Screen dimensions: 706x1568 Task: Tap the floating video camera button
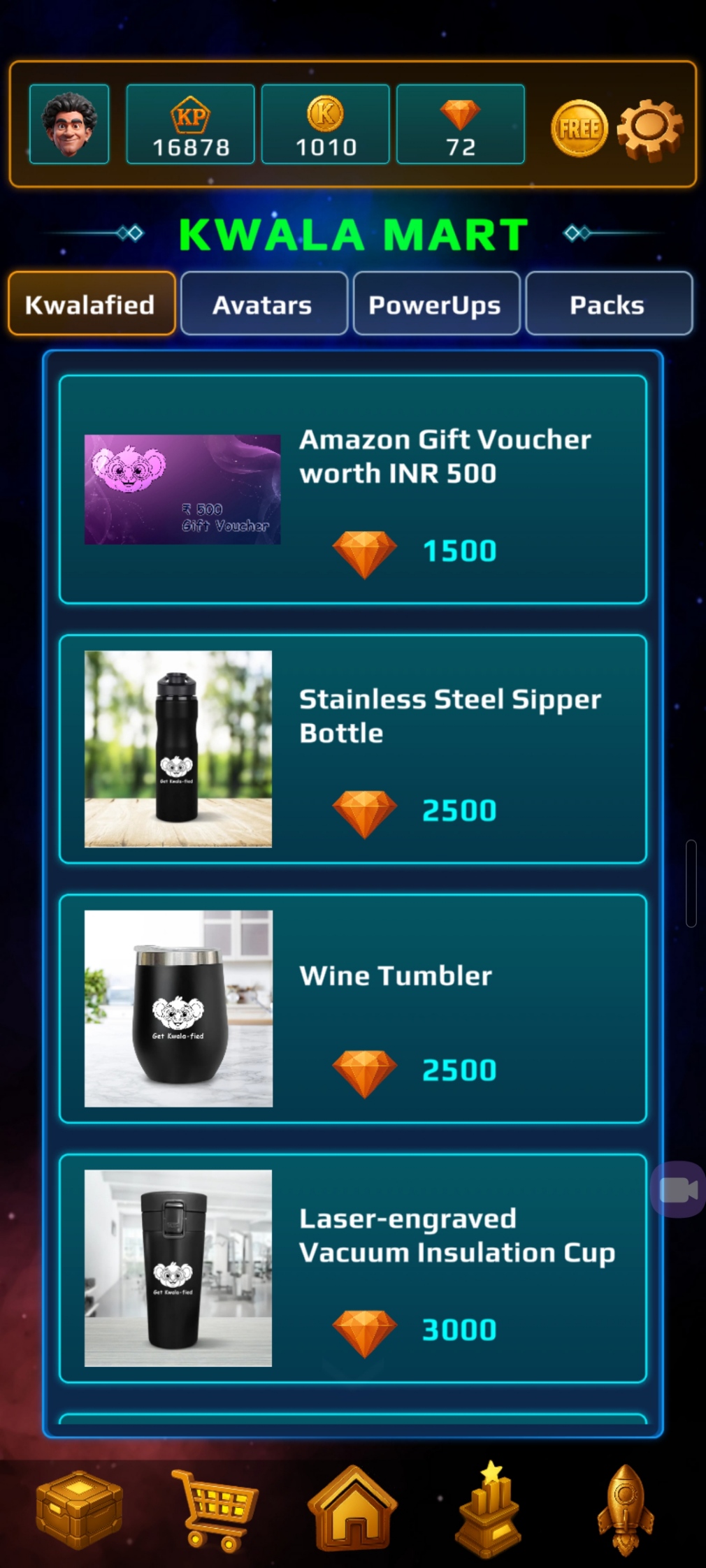click(678, 1190)
